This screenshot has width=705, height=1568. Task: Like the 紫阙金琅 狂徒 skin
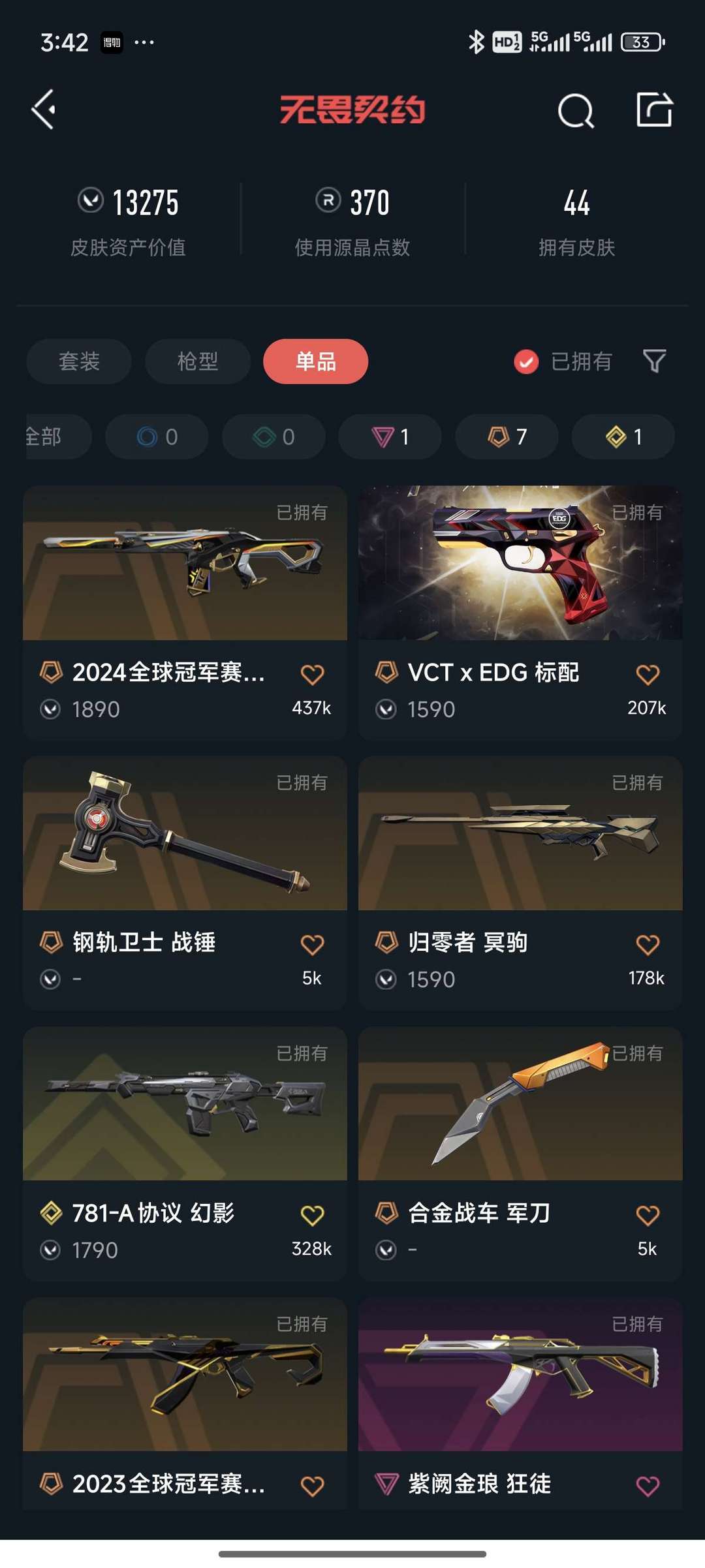click(648, 1486)
